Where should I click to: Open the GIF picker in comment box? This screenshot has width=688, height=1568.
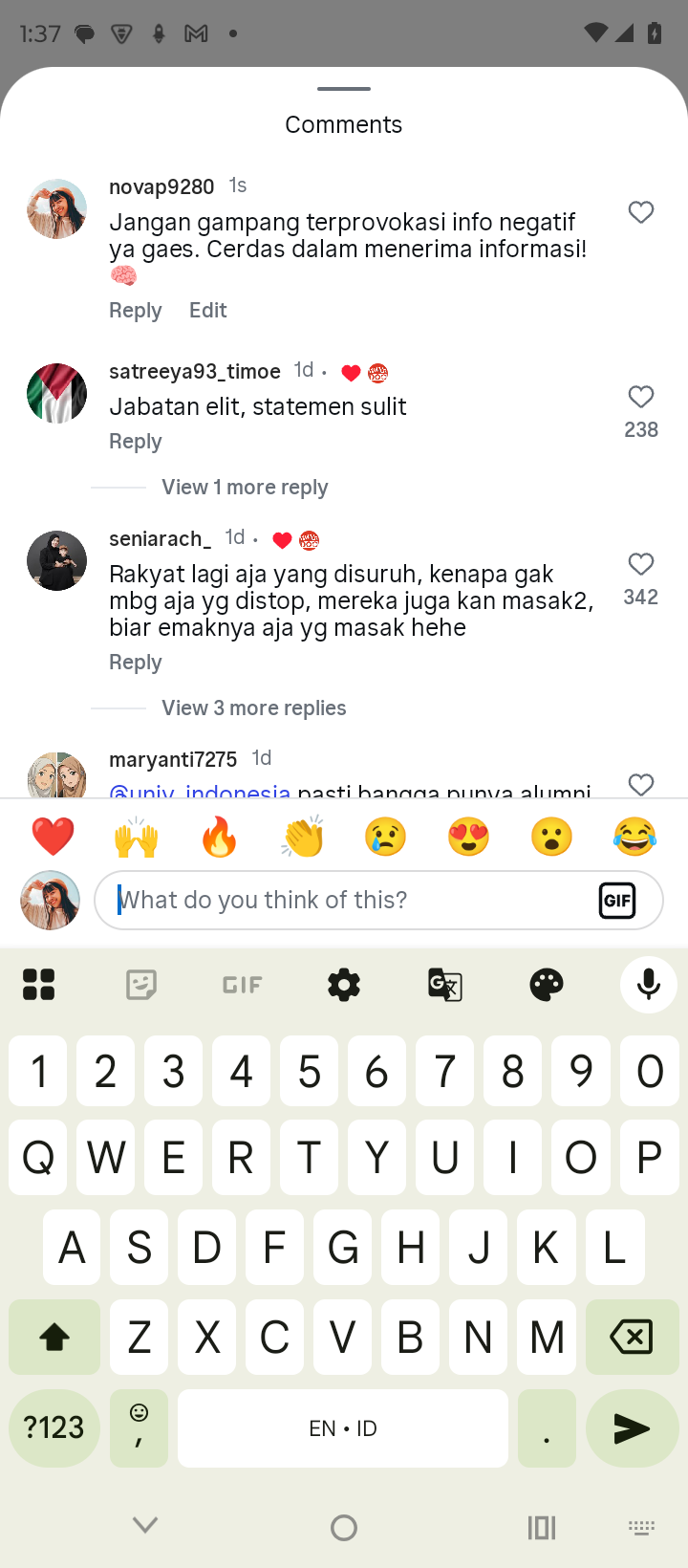tap(617, 900)
